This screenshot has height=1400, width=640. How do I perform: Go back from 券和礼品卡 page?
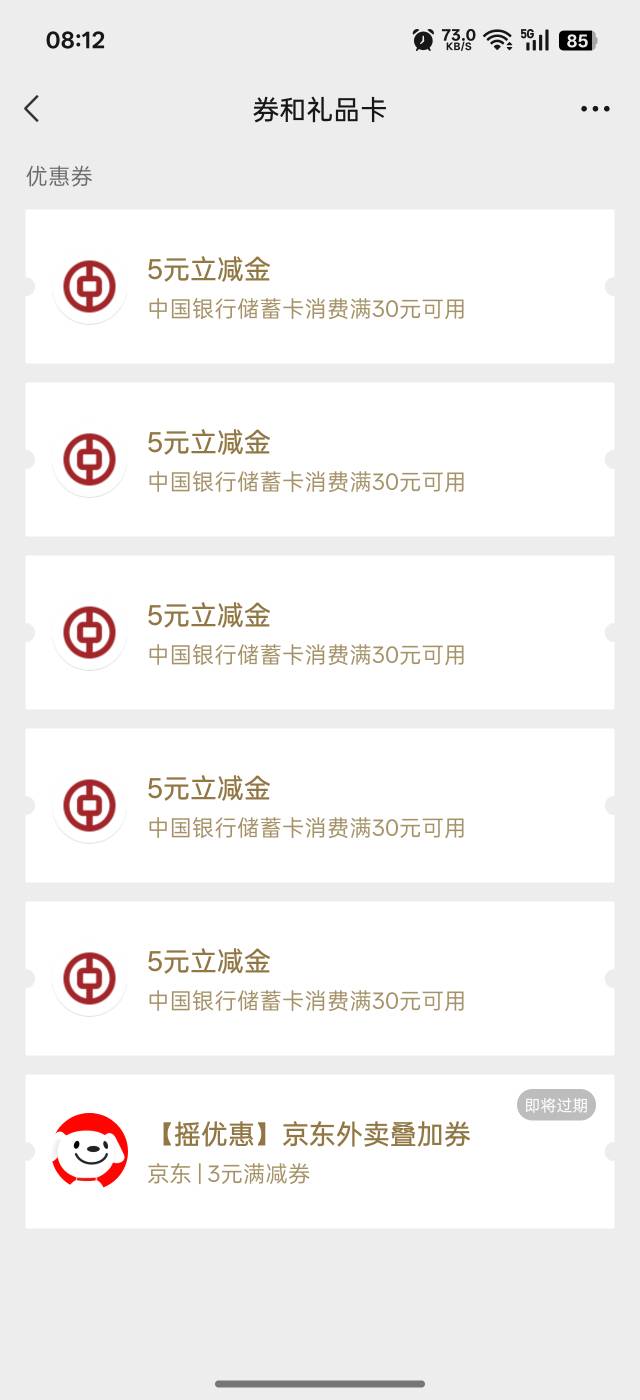(x=32, y=109)
